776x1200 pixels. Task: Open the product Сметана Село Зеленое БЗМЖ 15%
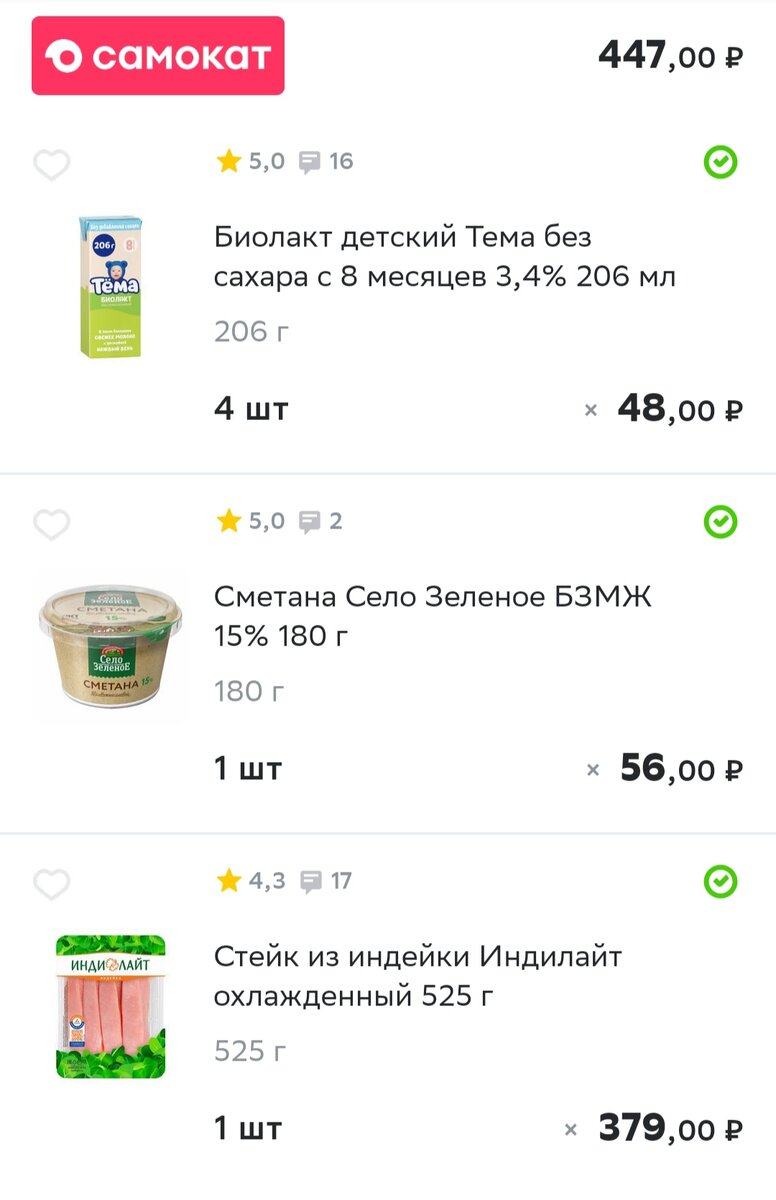pyautogui.click(x=432, y=615)
